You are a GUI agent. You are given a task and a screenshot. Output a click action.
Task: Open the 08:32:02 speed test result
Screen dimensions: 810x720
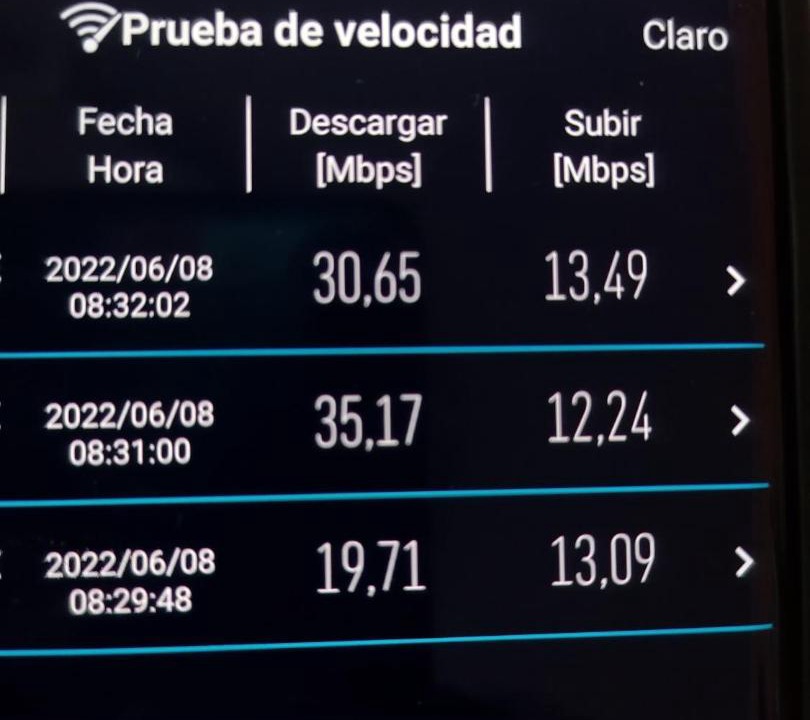[x=735, y=282]
